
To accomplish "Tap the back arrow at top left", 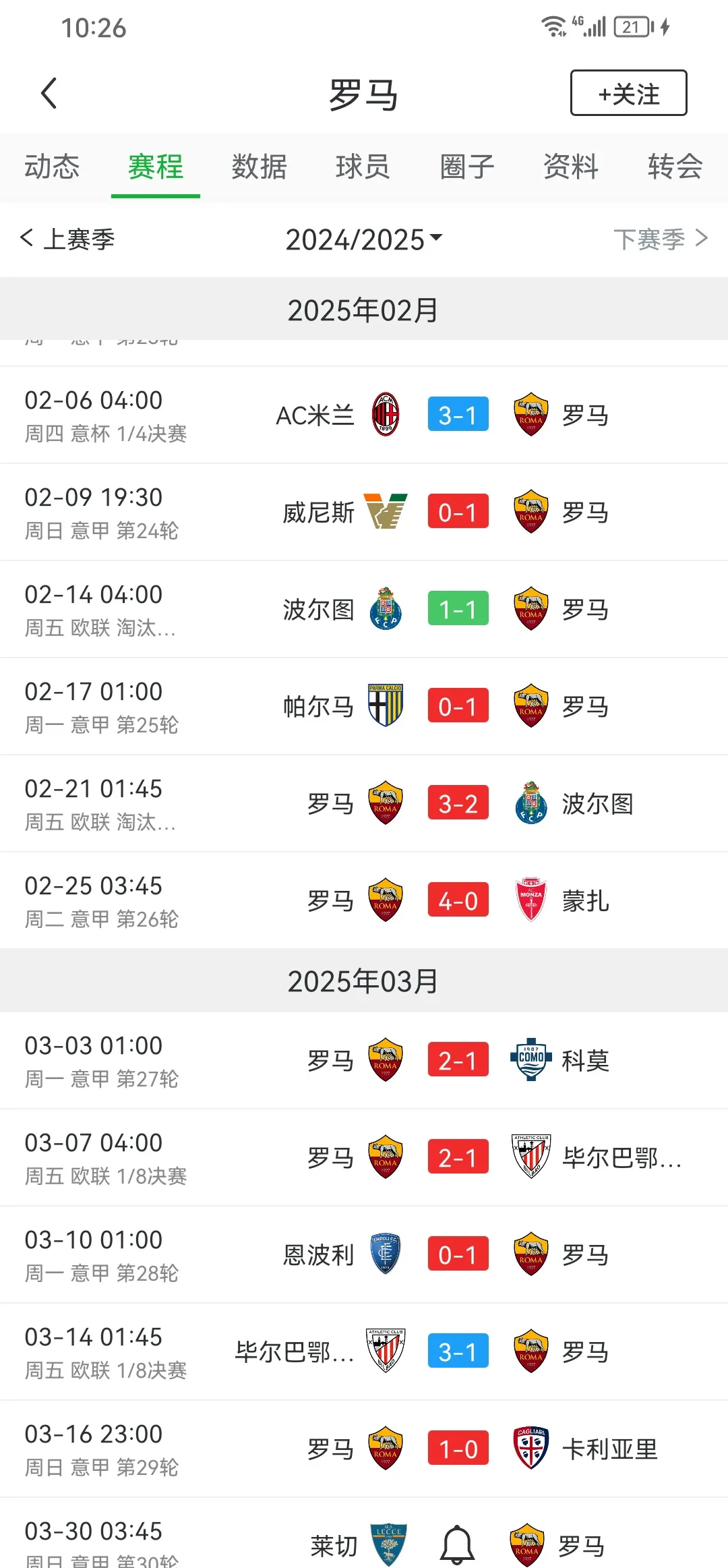I will (x=48, y=92).
